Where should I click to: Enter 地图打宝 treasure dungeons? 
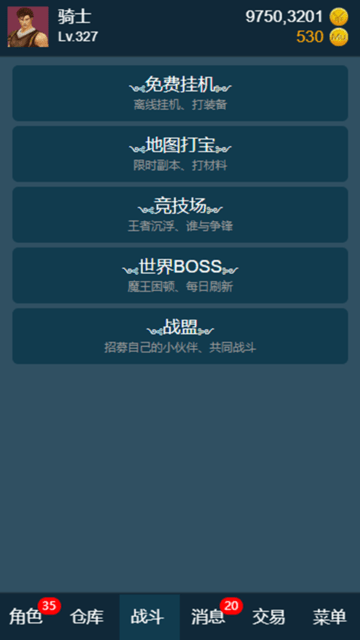coord(180,154)
